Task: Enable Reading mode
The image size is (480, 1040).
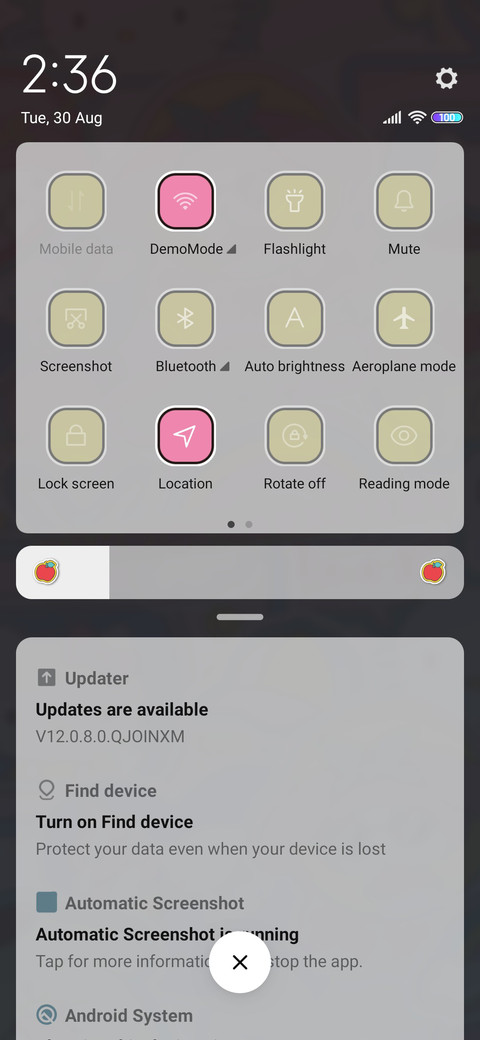Action: tap(404, 436)
